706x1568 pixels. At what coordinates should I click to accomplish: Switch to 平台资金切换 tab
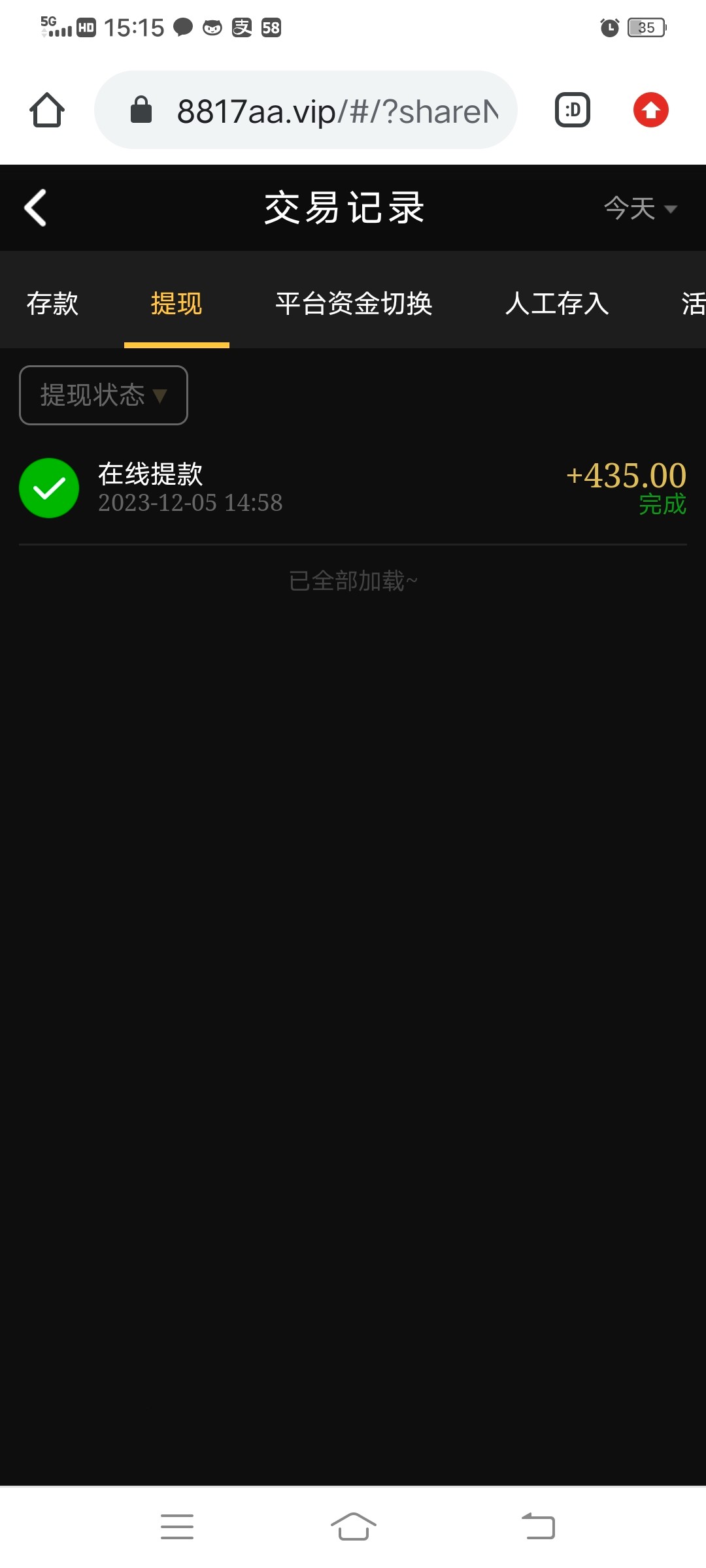pos(354,303)
